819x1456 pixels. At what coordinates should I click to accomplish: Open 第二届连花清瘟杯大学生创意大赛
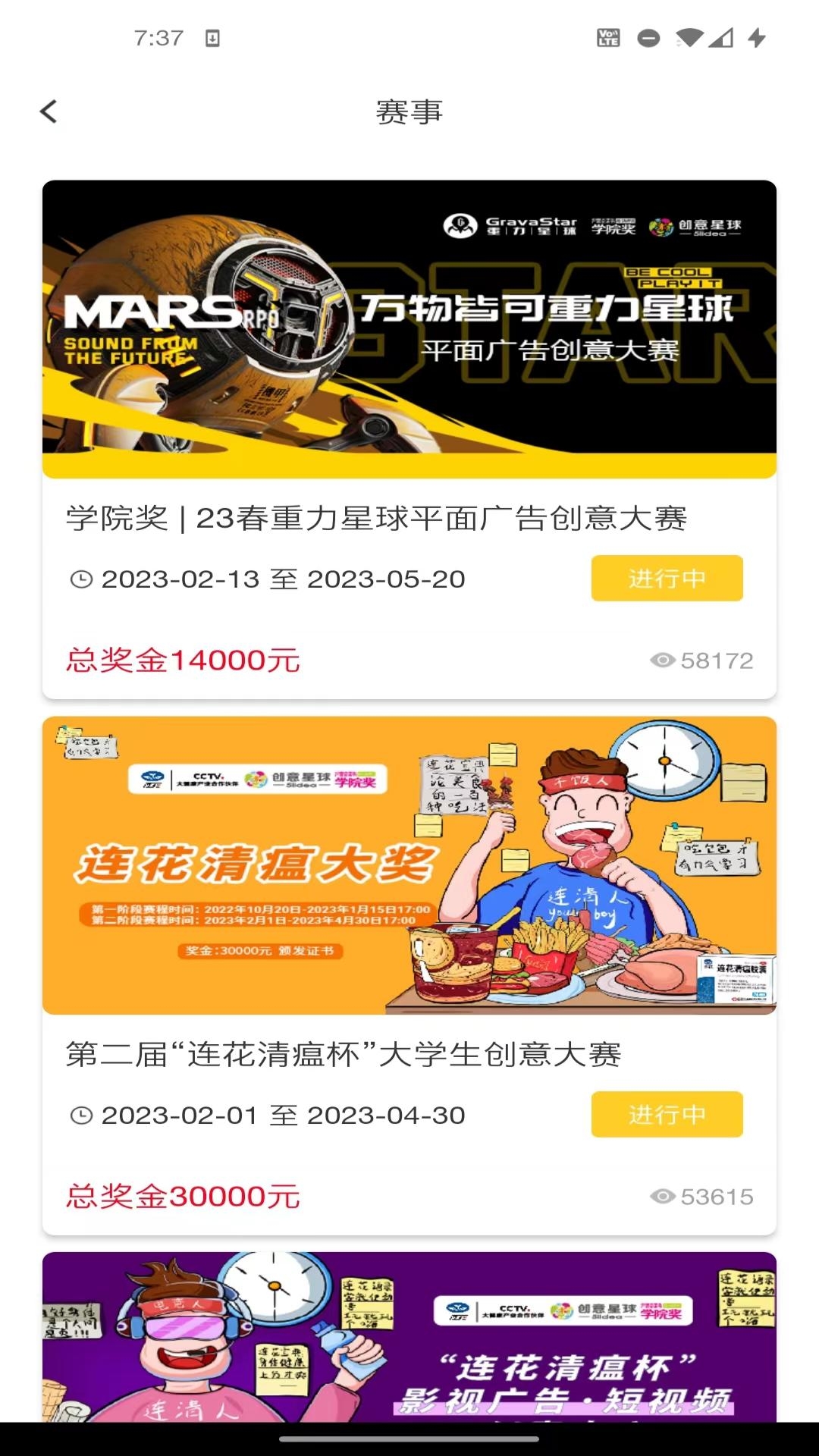[341, 1054]
